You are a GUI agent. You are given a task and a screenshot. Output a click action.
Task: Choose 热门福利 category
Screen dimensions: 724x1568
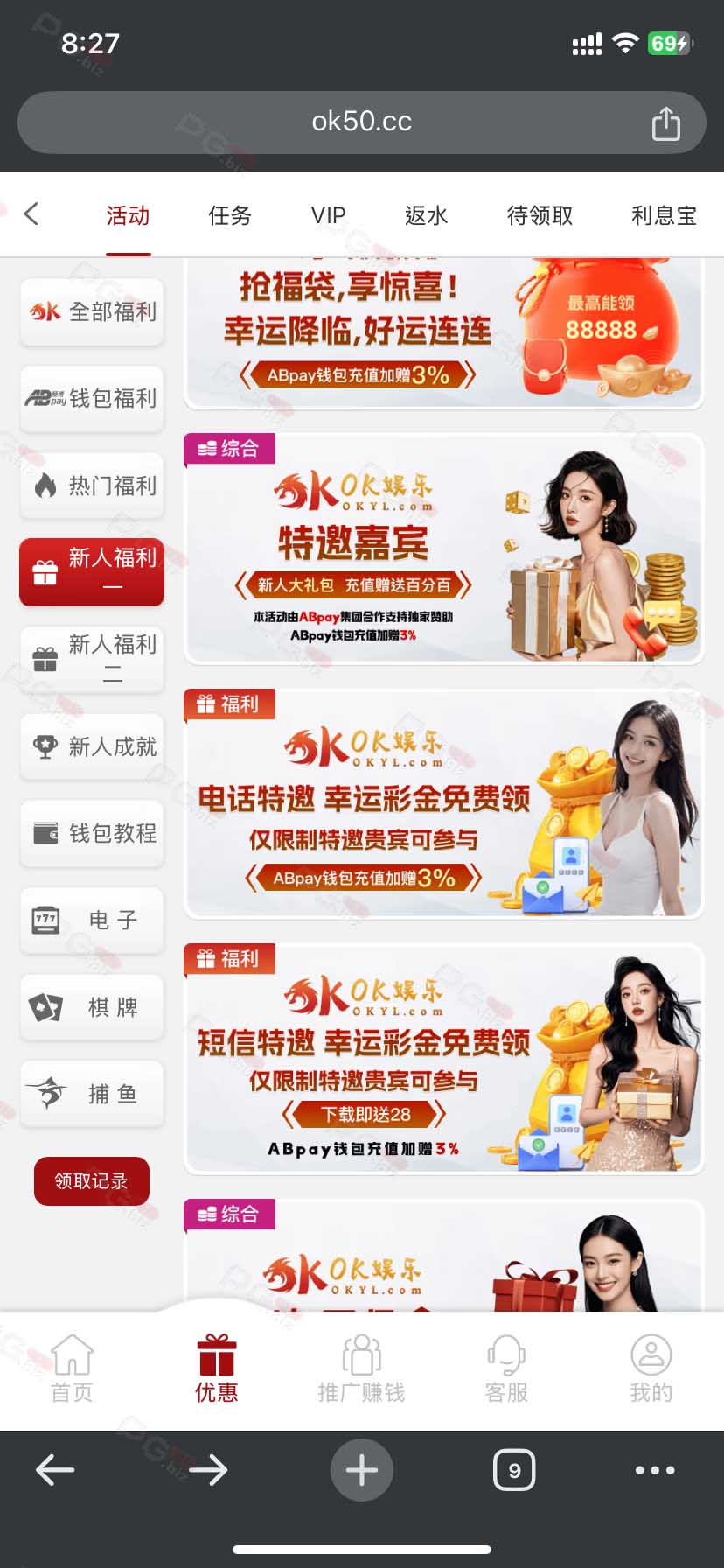pos(92,486)
